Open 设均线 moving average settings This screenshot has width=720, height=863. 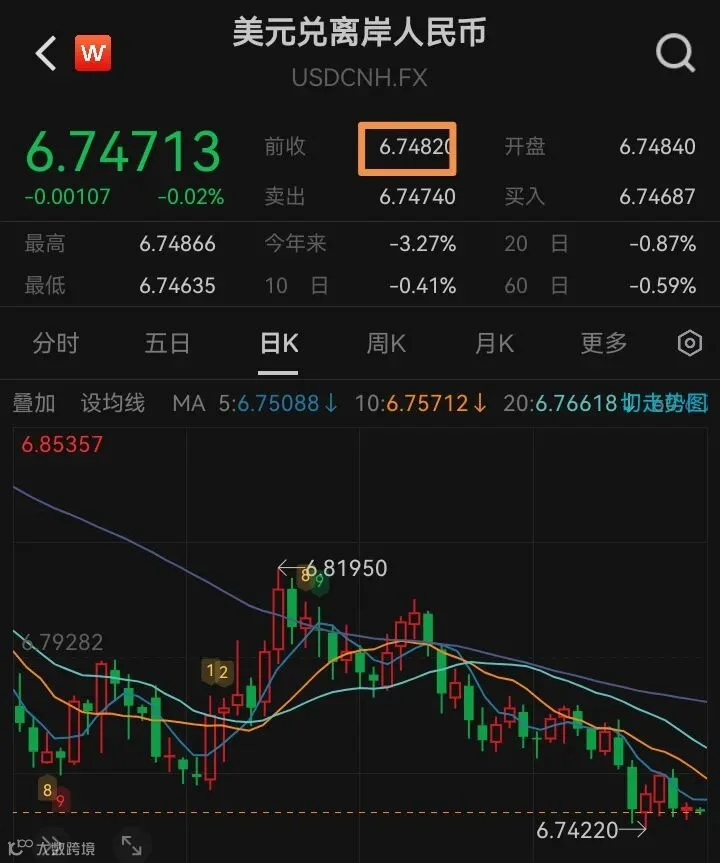pyautogui.click(x=113, y=403)
